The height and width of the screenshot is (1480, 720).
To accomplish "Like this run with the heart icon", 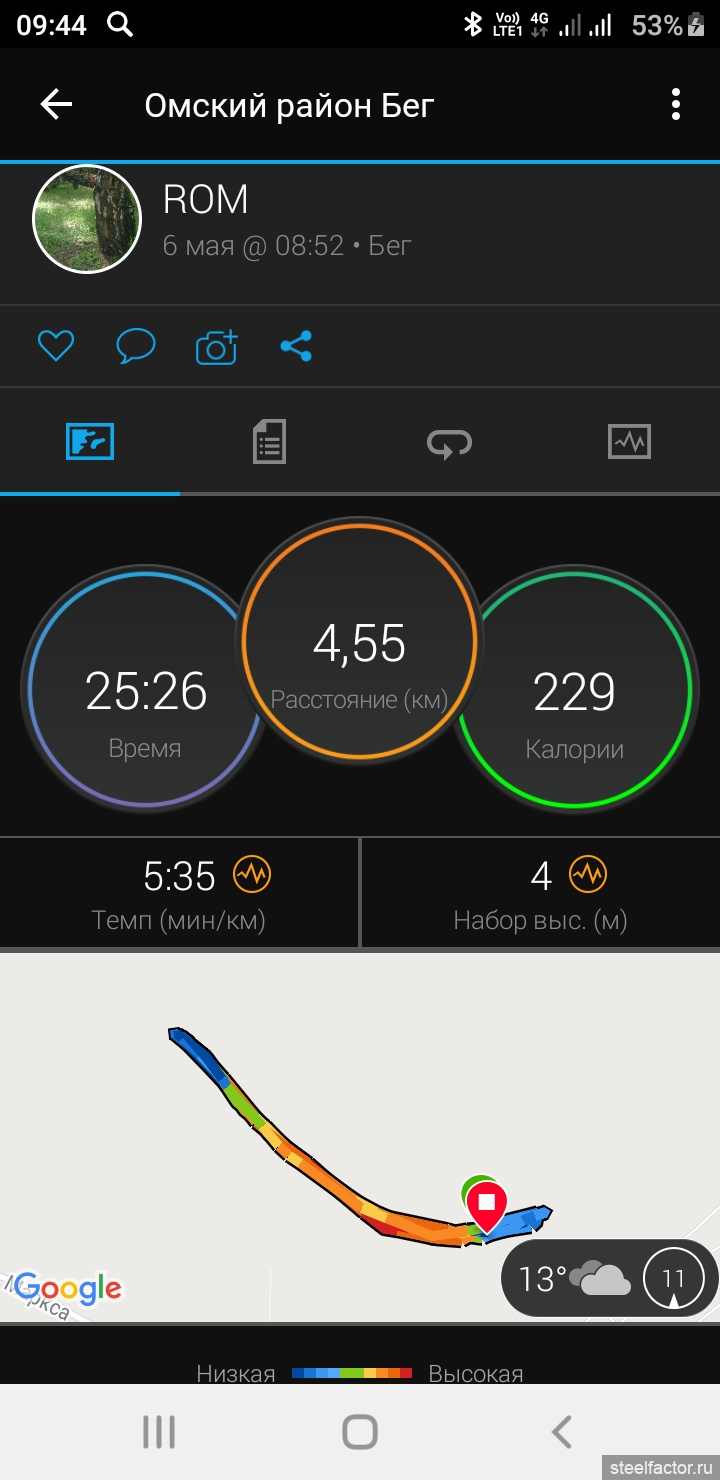I will [x=56, y=346].
